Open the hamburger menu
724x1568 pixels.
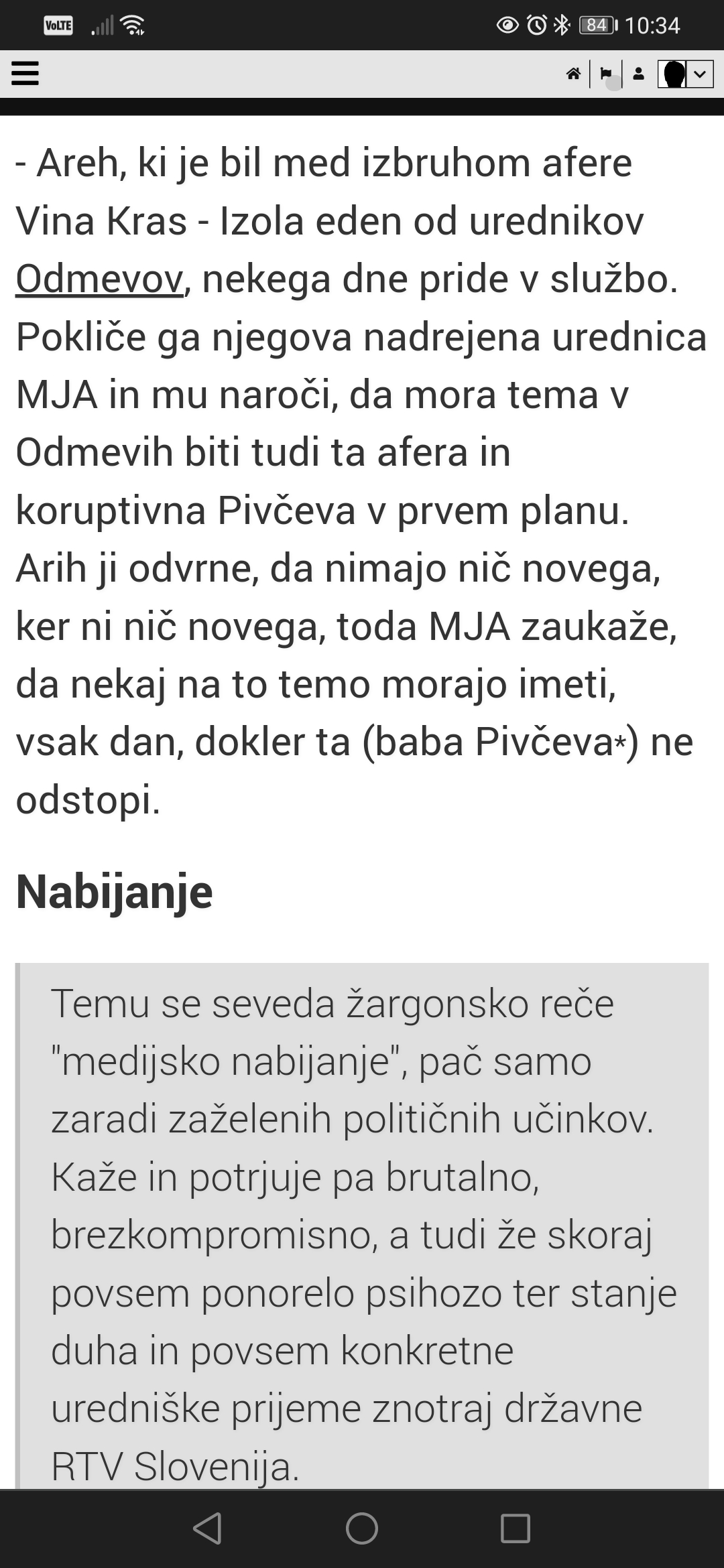pyautogui.click(x=25, y=73)
